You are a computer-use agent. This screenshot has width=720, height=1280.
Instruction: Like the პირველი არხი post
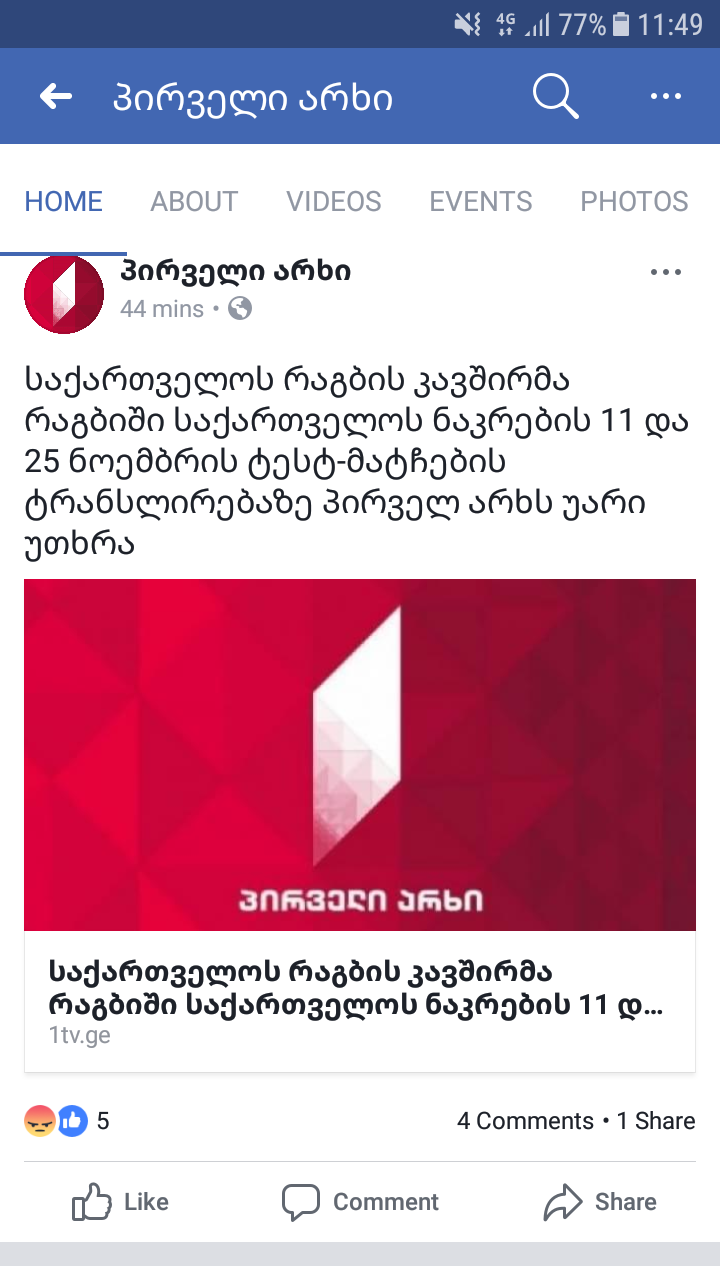click(x=120, y=1202)
